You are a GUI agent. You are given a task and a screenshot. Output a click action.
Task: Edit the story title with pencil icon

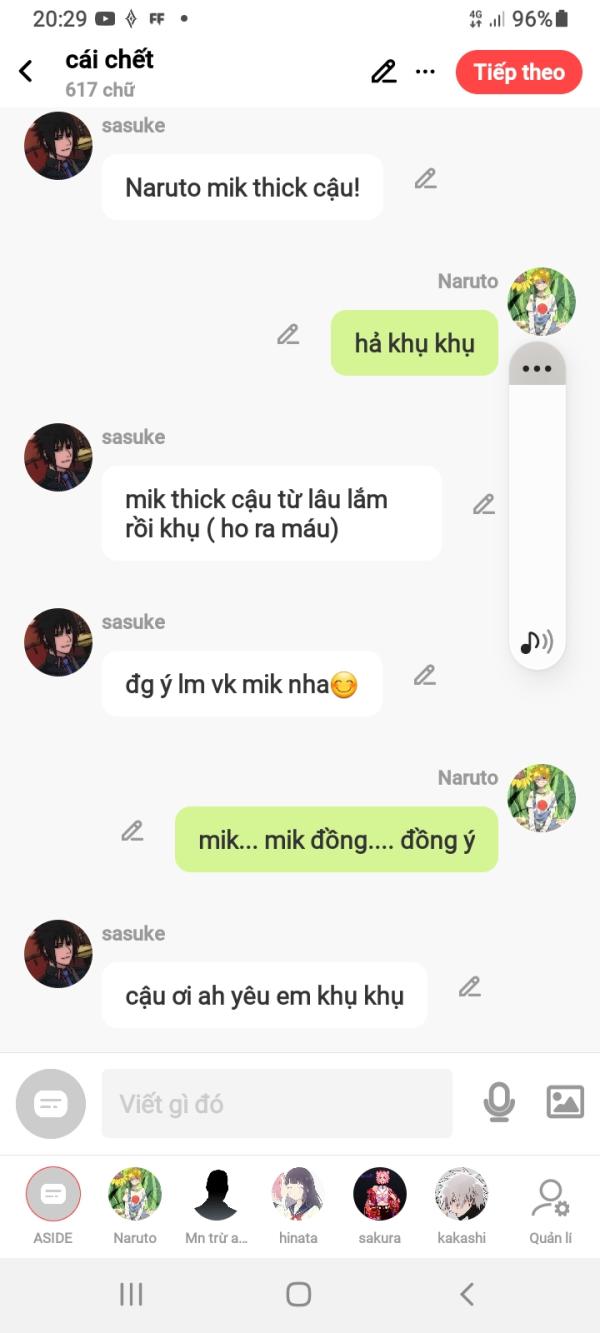coord(384,72)
